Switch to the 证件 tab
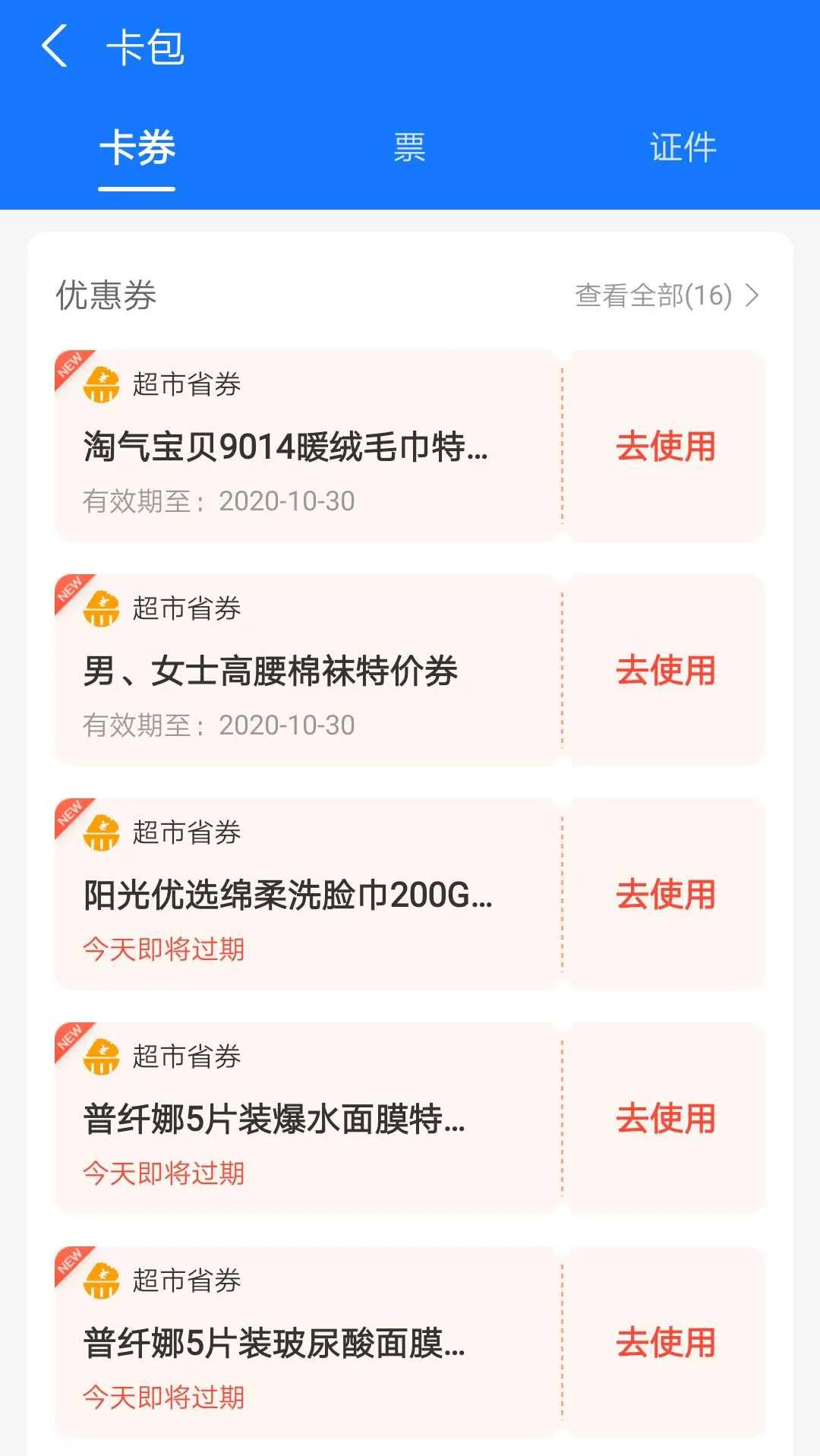 (683, 147)
